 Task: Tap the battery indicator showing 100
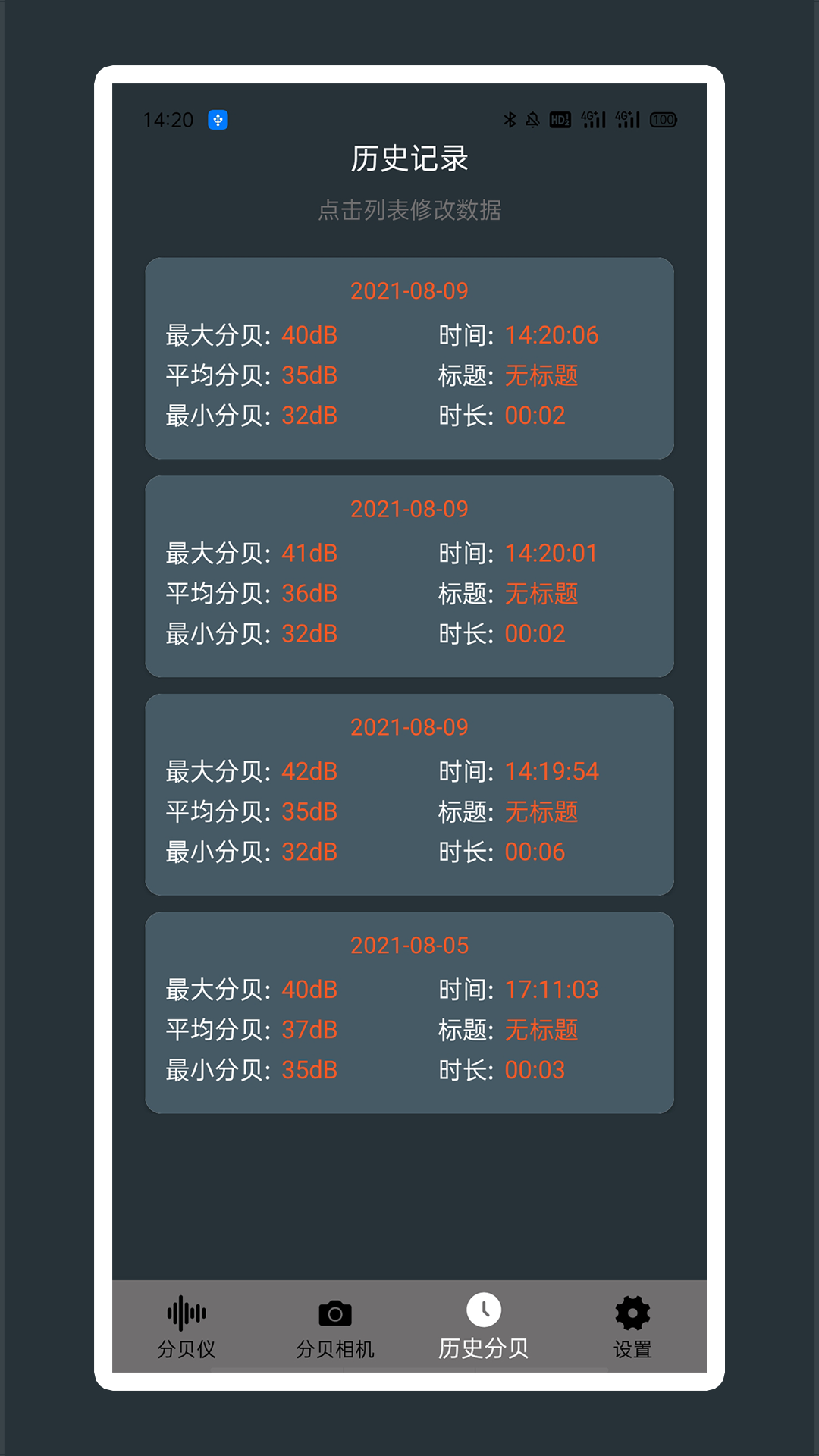(662, 119)
